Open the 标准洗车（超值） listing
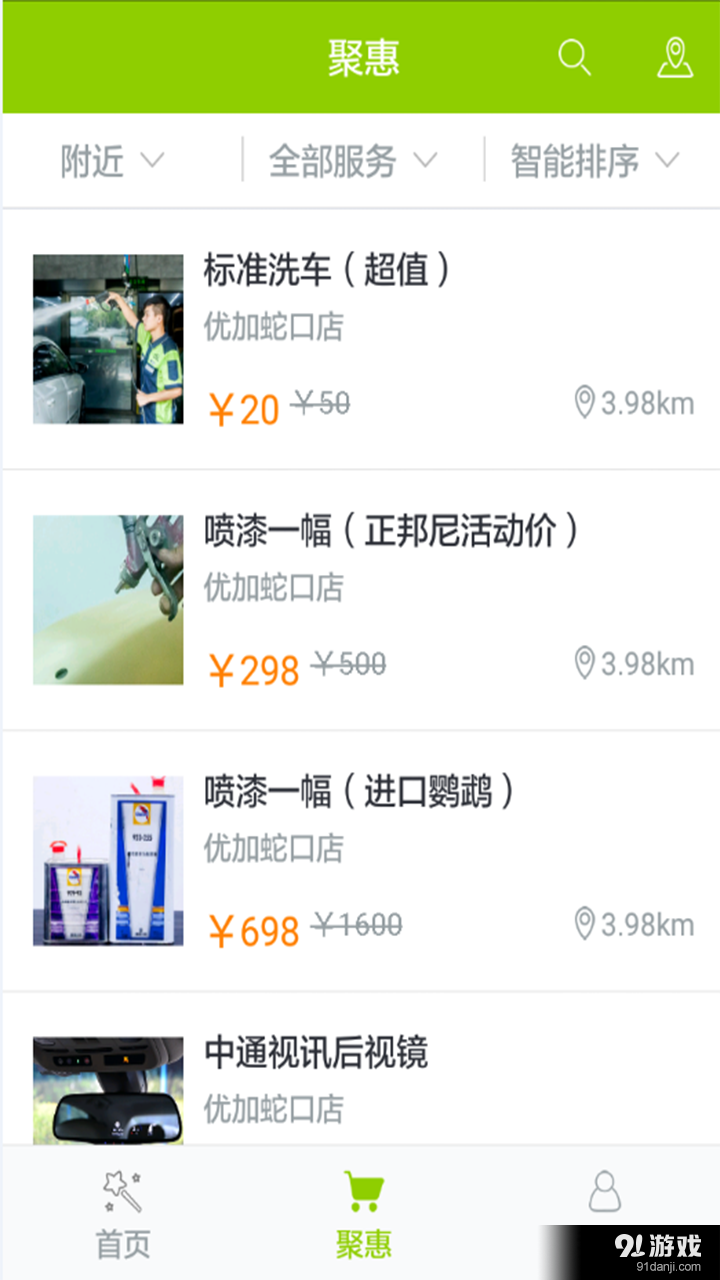The width and height of the screenshot is (720, 1280). tap(330, 270)
